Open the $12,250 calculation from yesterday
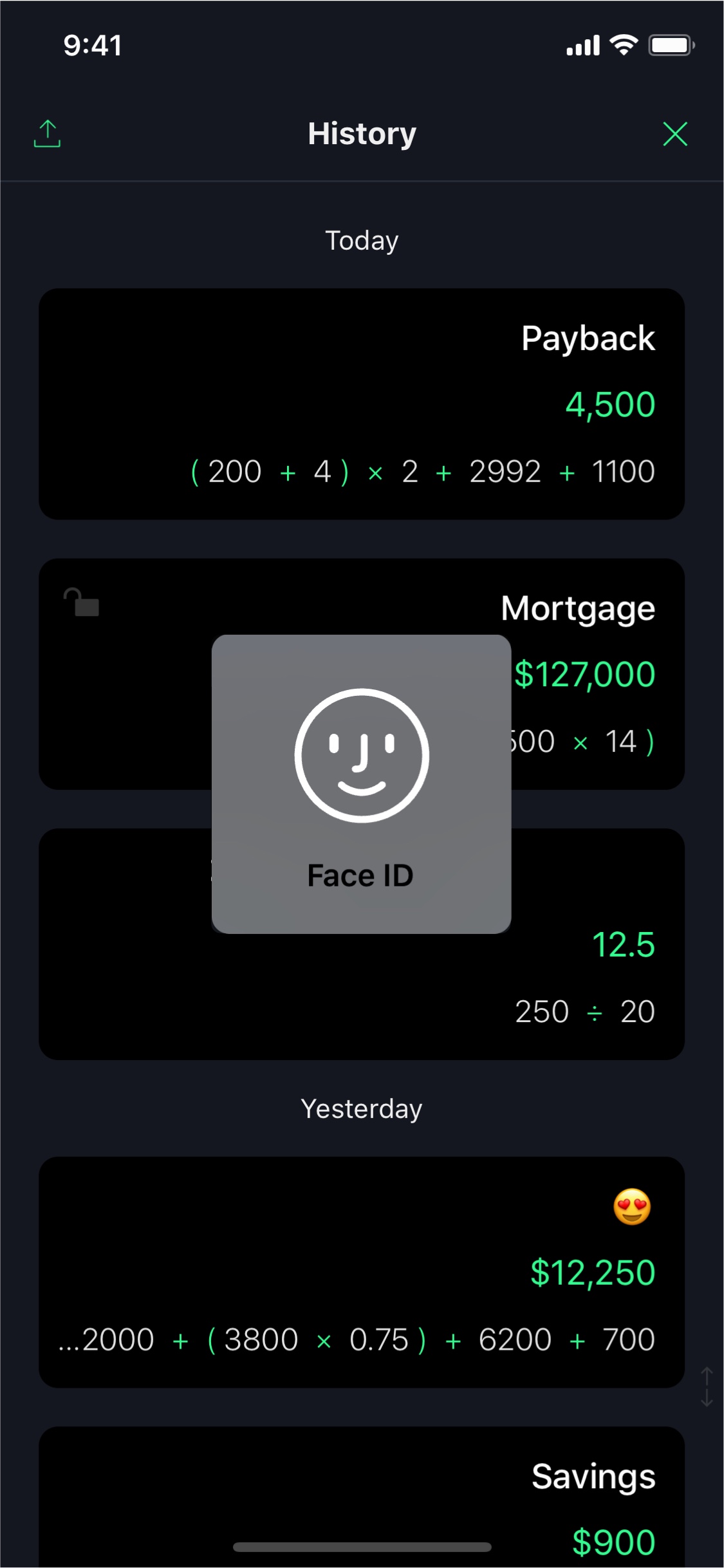The height and width of the screenshot is (1568, 724). [x=362, y=1272]
